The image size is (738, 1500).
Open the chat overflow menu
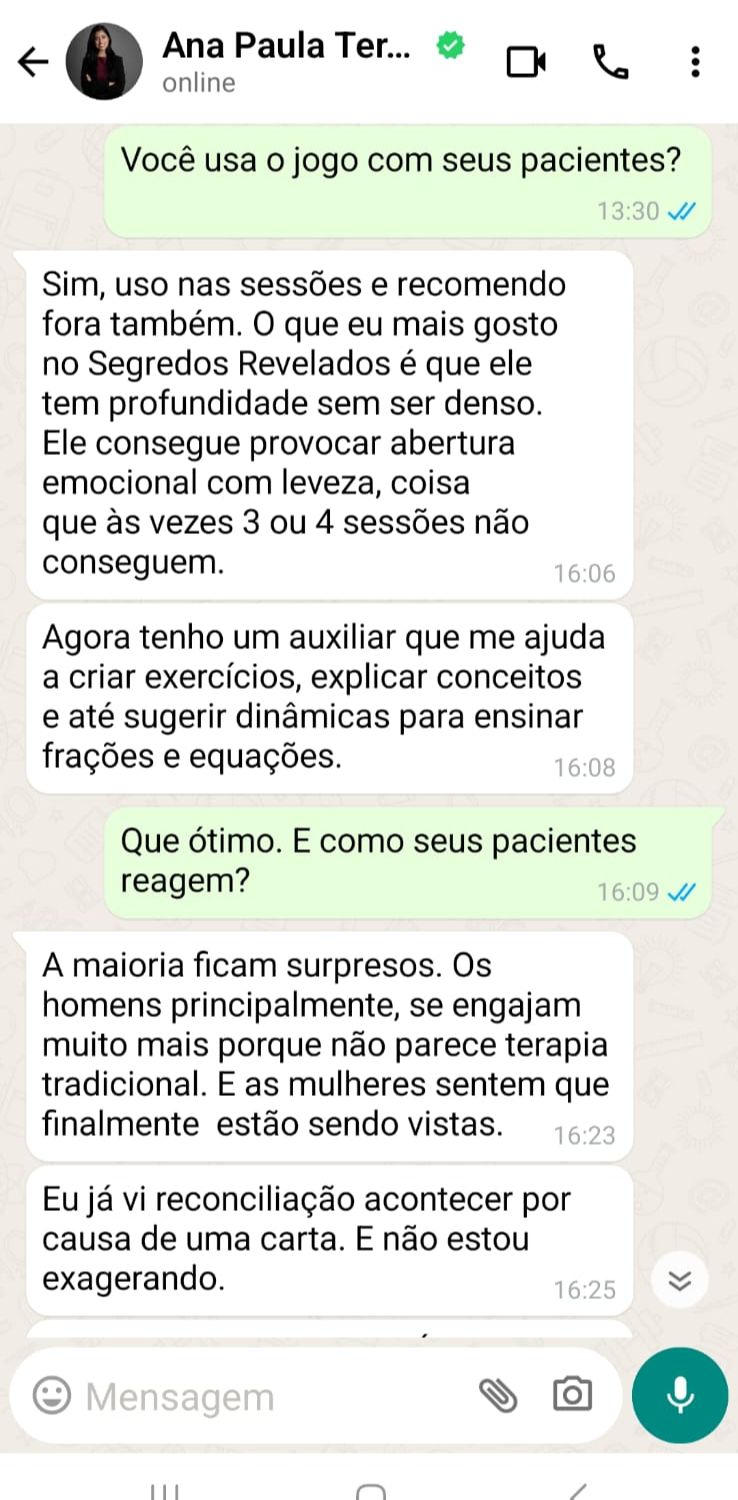point(695,62)
